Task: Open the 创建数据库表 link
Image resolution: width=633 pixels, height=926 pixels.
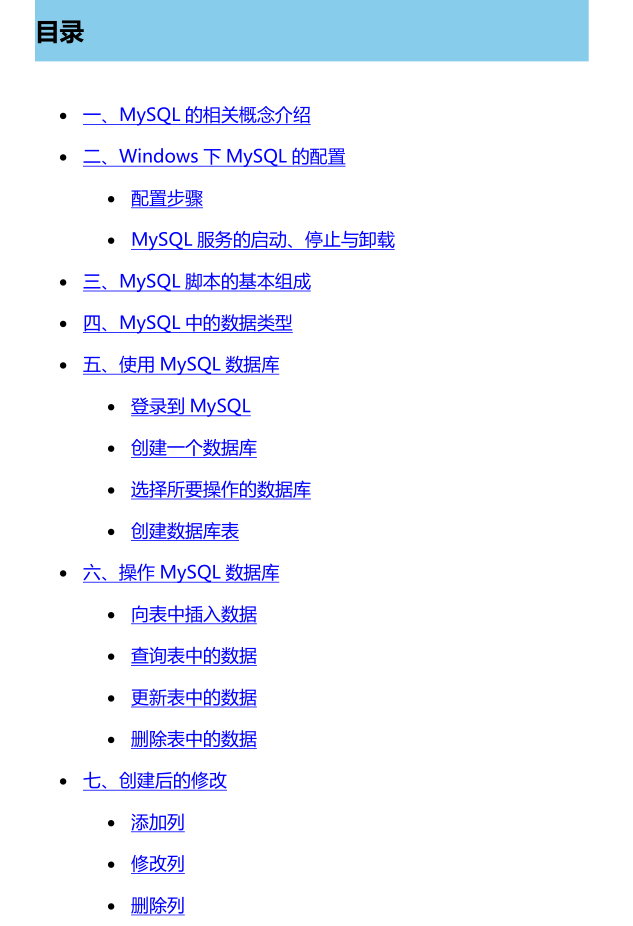Action: pos(184,531)
